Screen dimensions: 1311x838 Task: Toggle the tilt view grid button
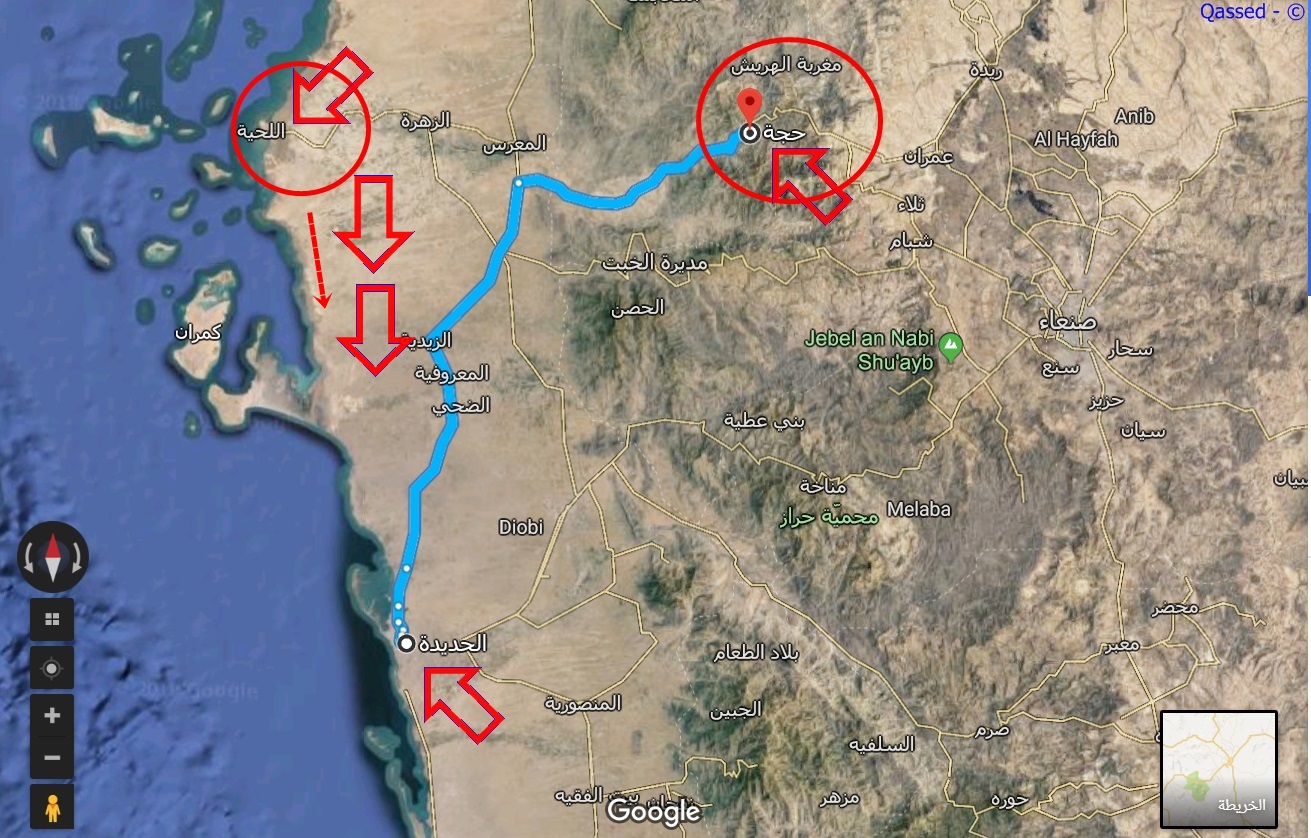(x=52, y=619)
